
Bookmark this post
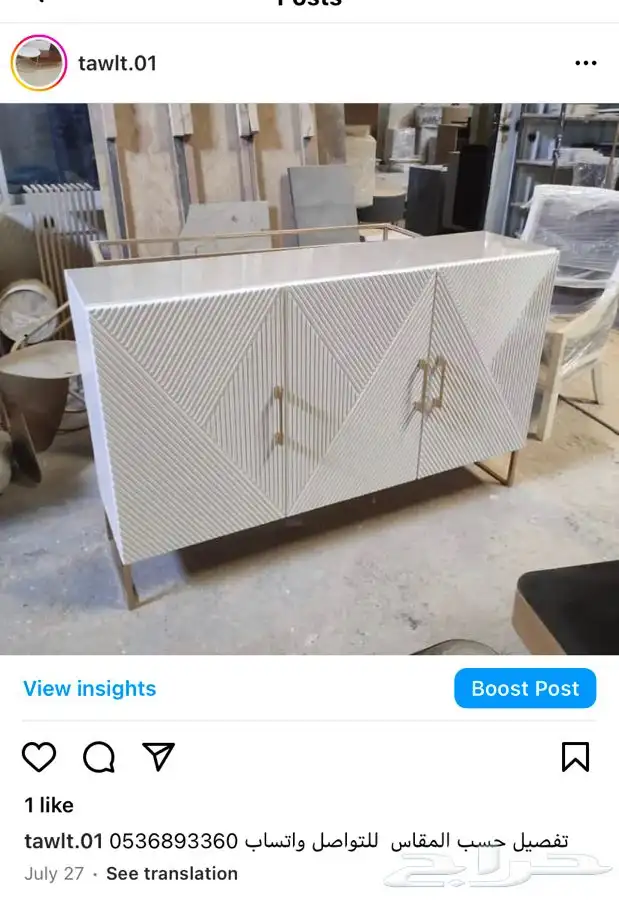pos(575,757)
